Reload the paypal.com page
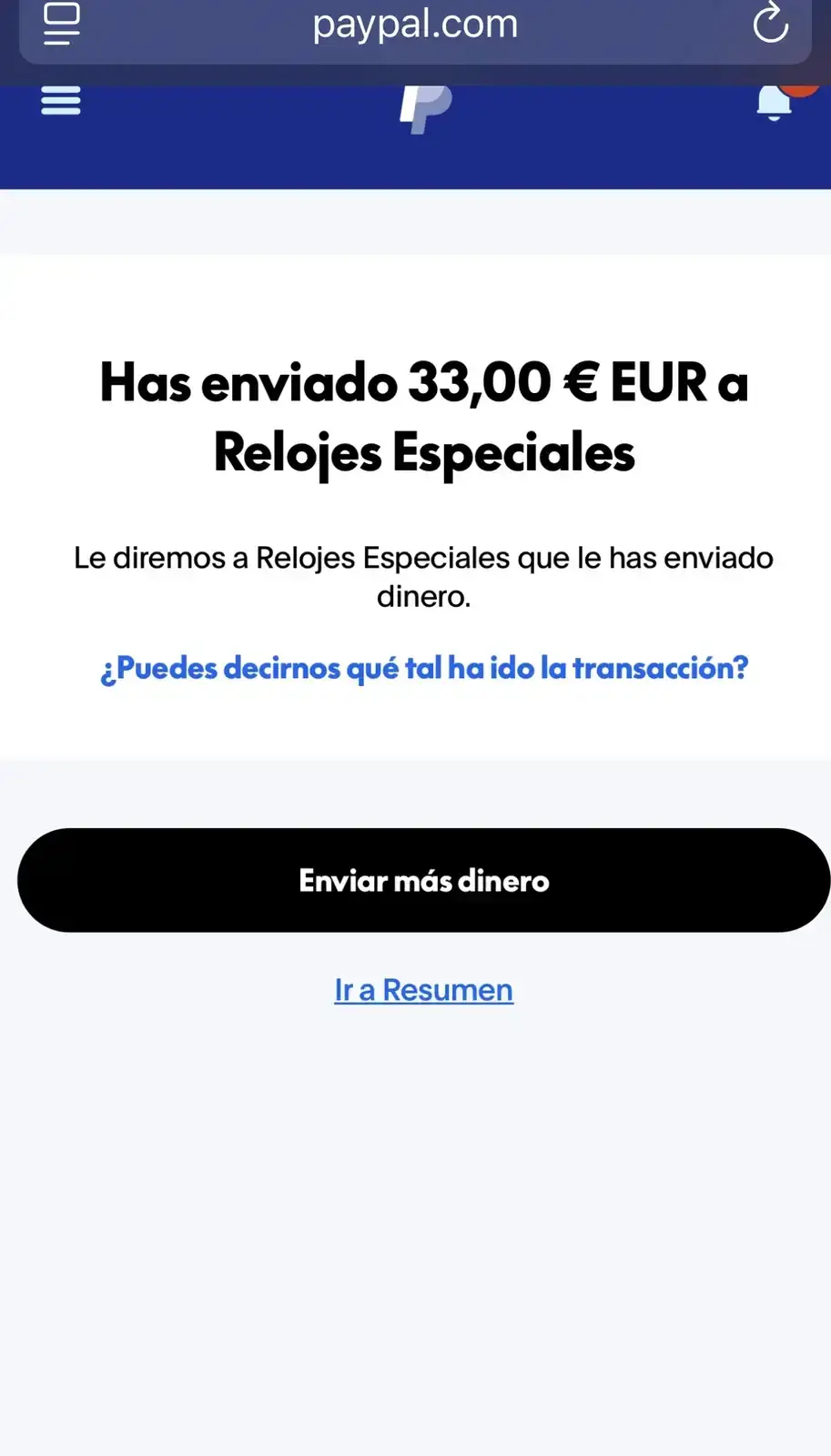This screenshot has height=1456, width=831. tap(770, 23)
